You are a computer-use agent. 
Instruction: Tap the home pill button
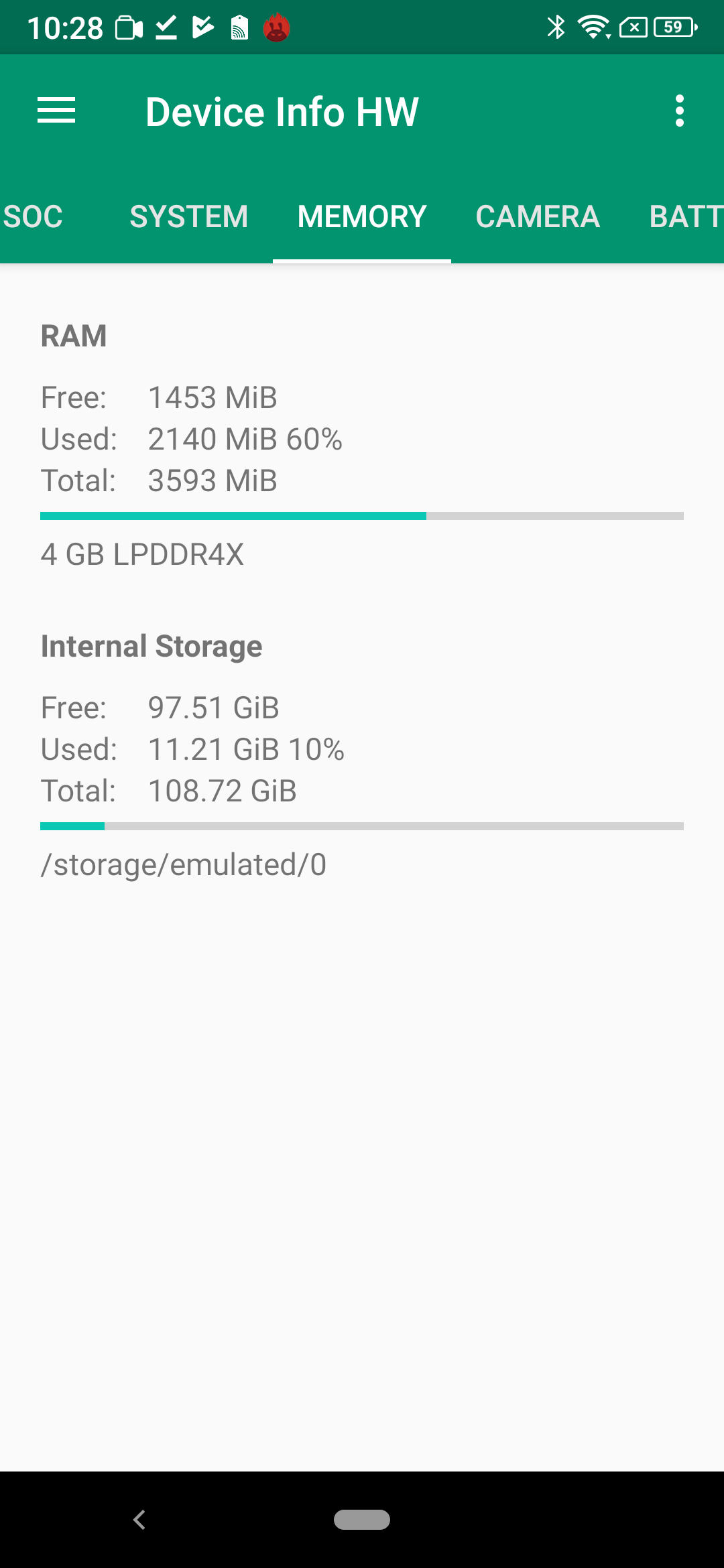click(x=362, y=1520)
